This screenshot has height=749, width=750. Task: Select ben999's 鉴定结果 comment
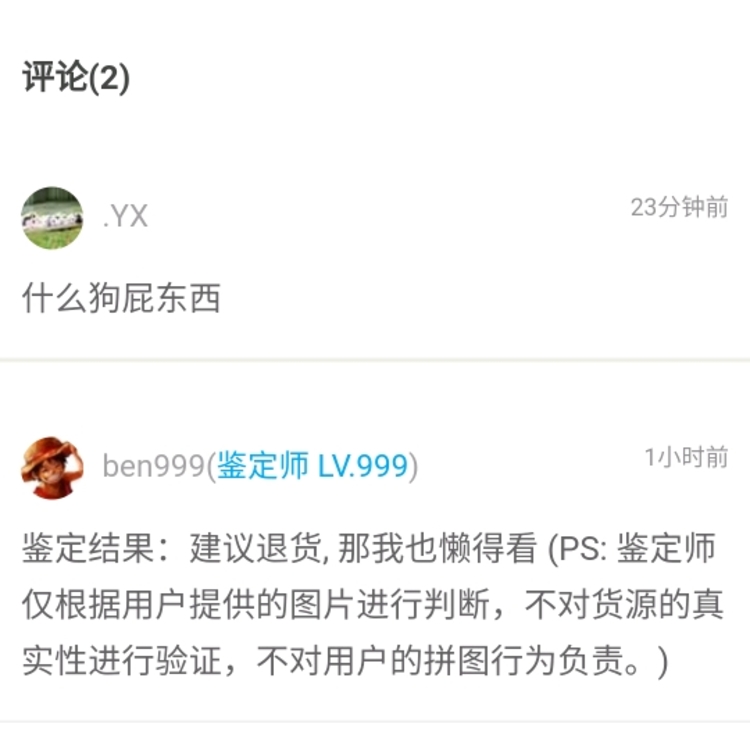point(372,604)
